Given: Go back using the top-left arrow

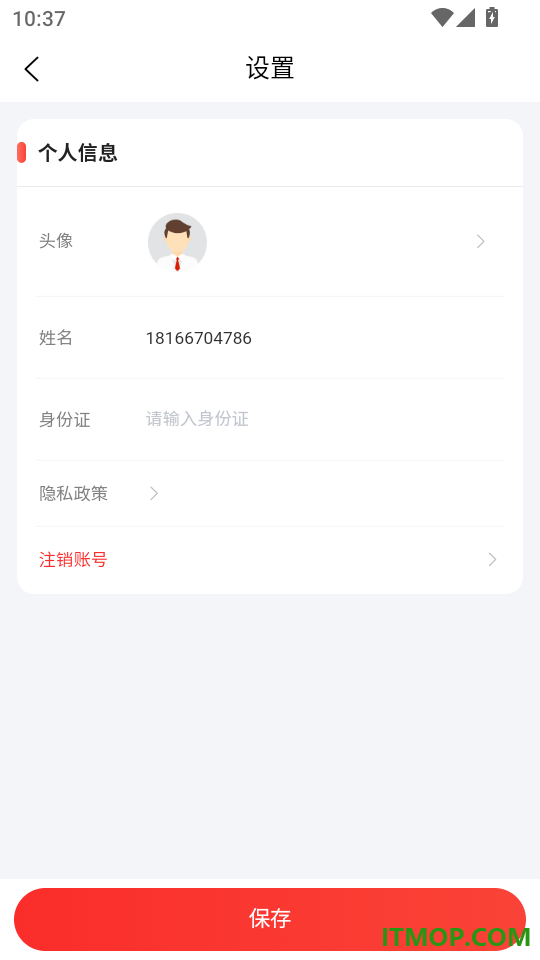Looking at the screenshot, I should 32,69.
